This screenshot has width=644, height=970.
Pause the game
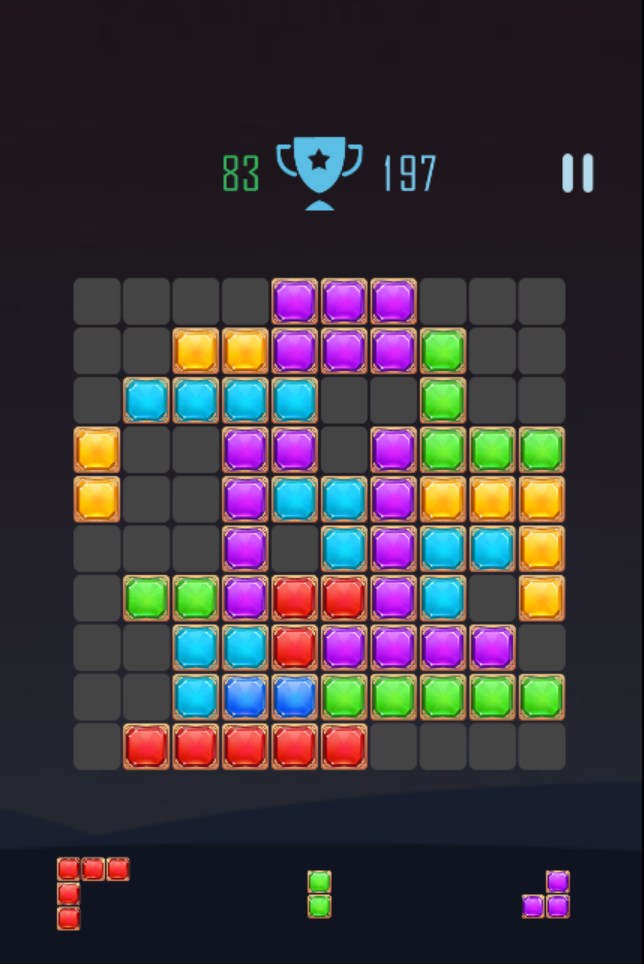pyautogui.click(x=577, y=173)
